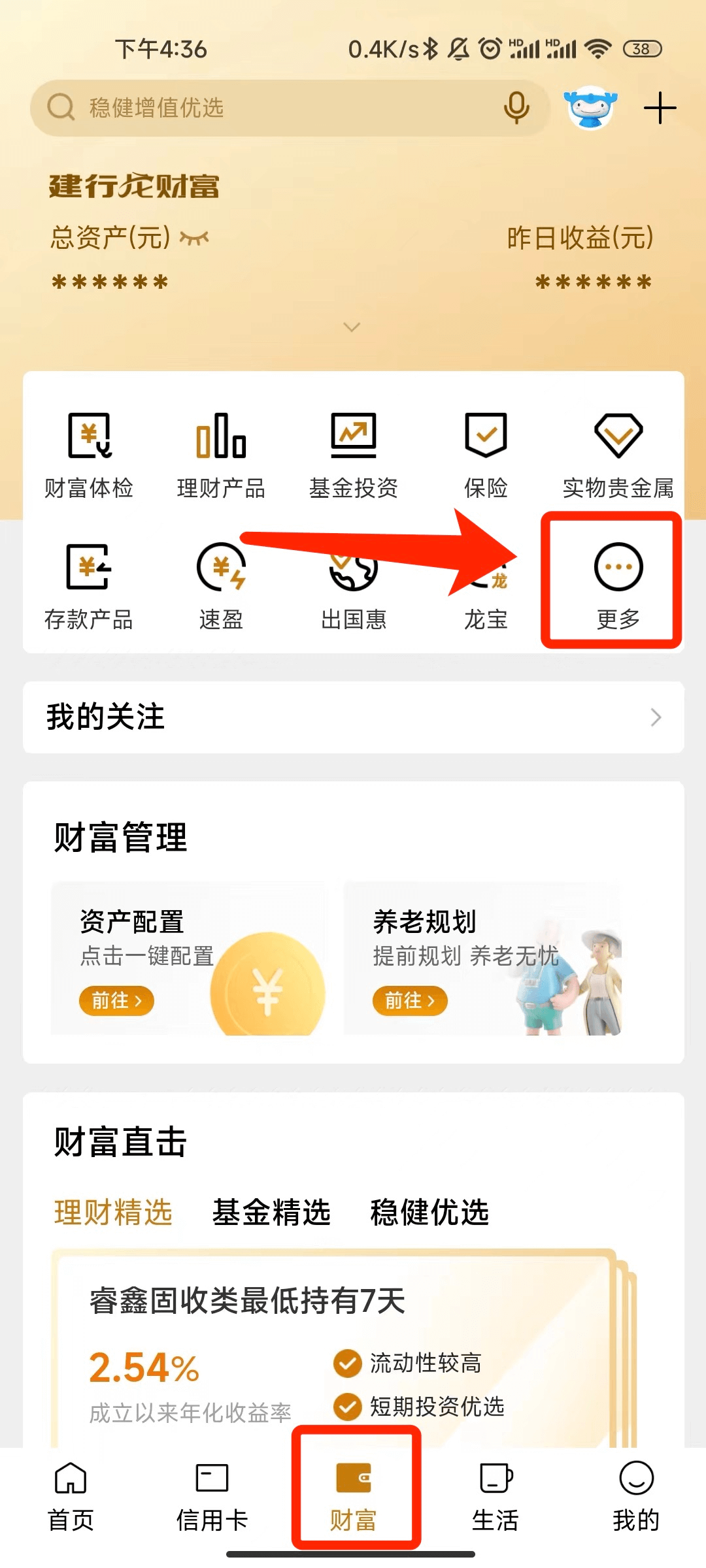Viewport: 706px width, 1568px height.
Task: Tap 前往 on 资产配置 card
Action: (x=116, y=1000)
